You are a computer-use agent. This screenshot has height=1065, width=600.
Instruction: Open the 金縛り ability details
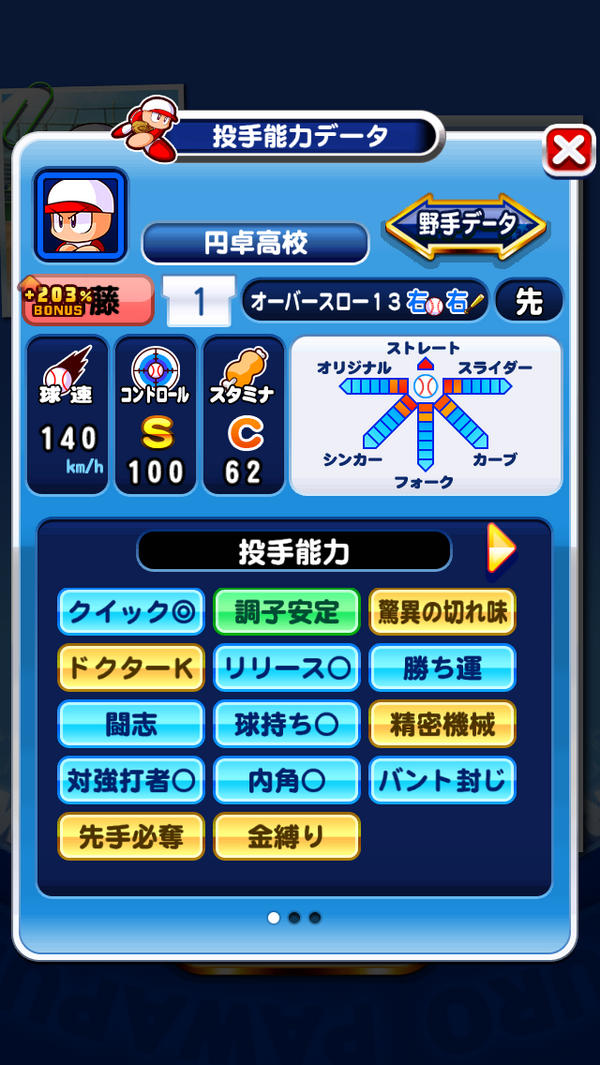point(287,836)
